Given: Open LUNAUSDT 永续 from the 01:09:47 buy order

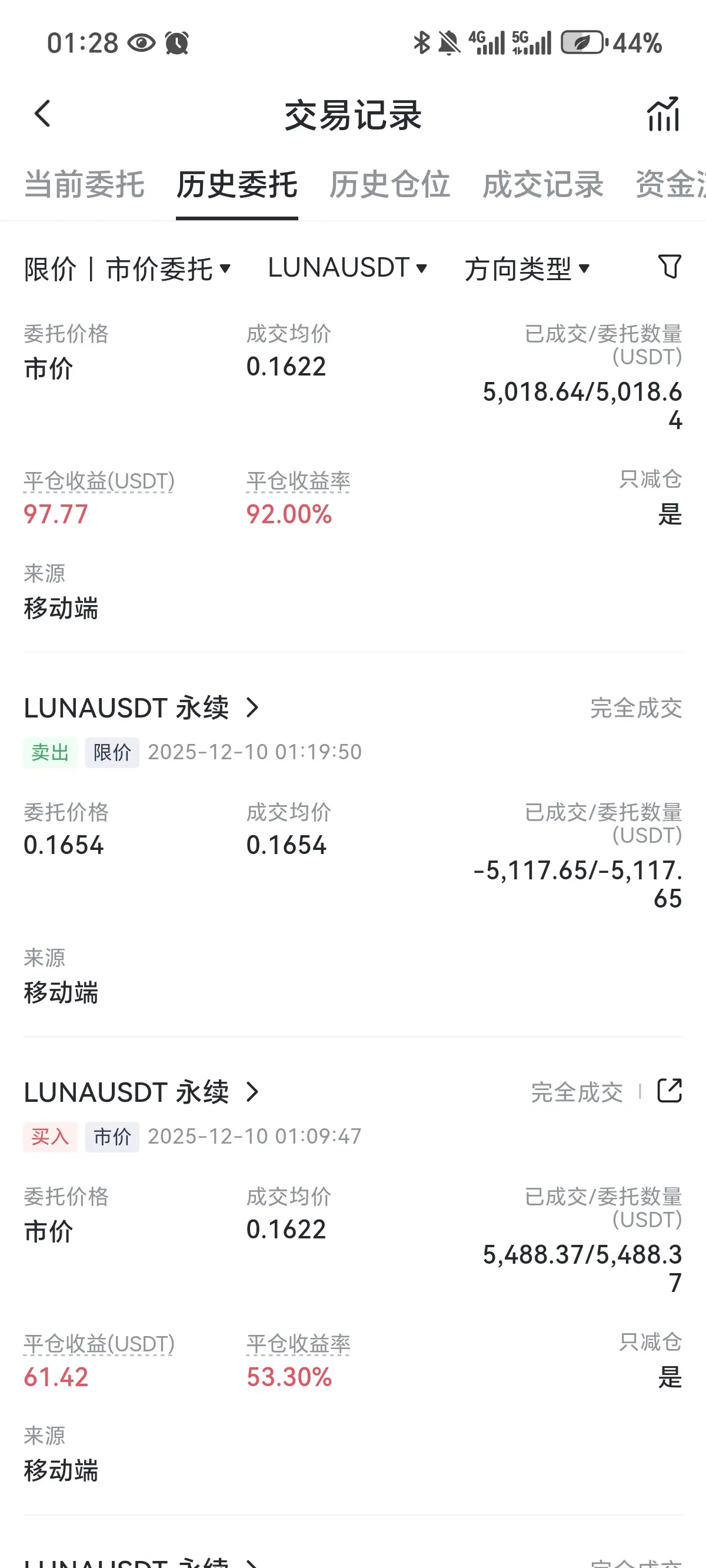Looking at the screenshot, I should point(142,1092).
